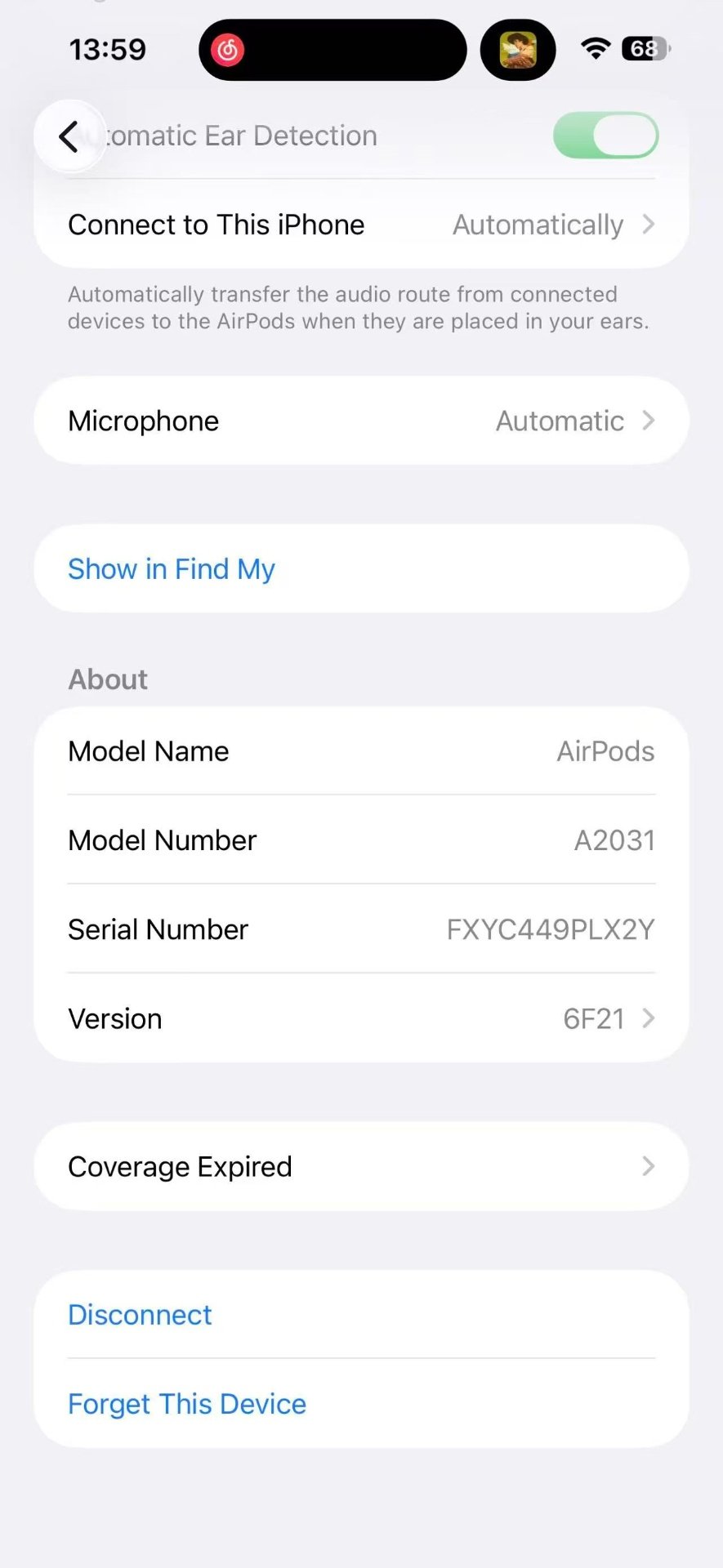Select Forget This Device

[x=187, y=1404]
